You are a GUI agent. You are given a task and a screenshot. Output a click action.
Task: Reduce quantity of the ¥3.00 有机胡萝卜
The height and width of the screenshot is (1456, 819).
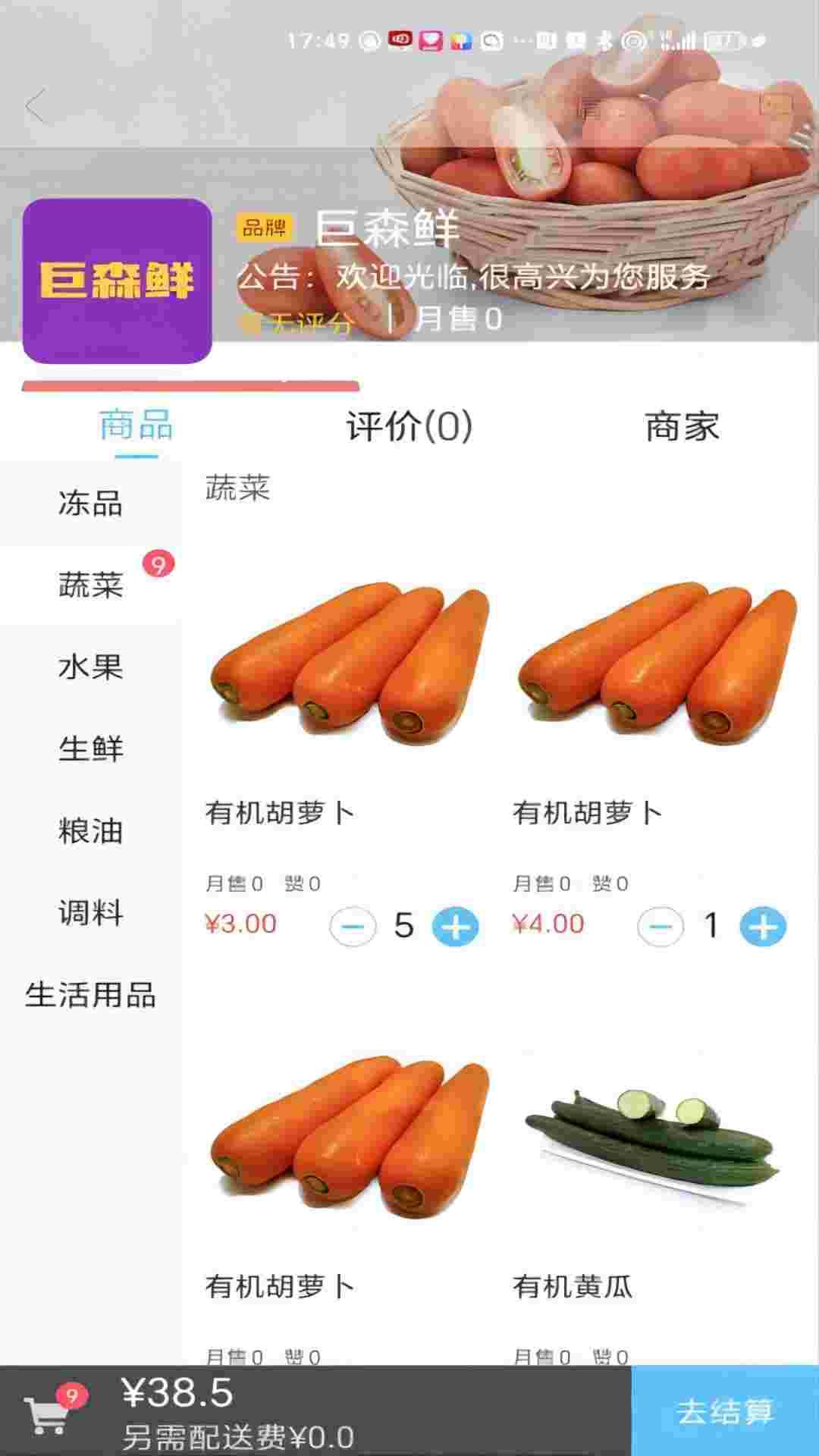coord(353,927)
